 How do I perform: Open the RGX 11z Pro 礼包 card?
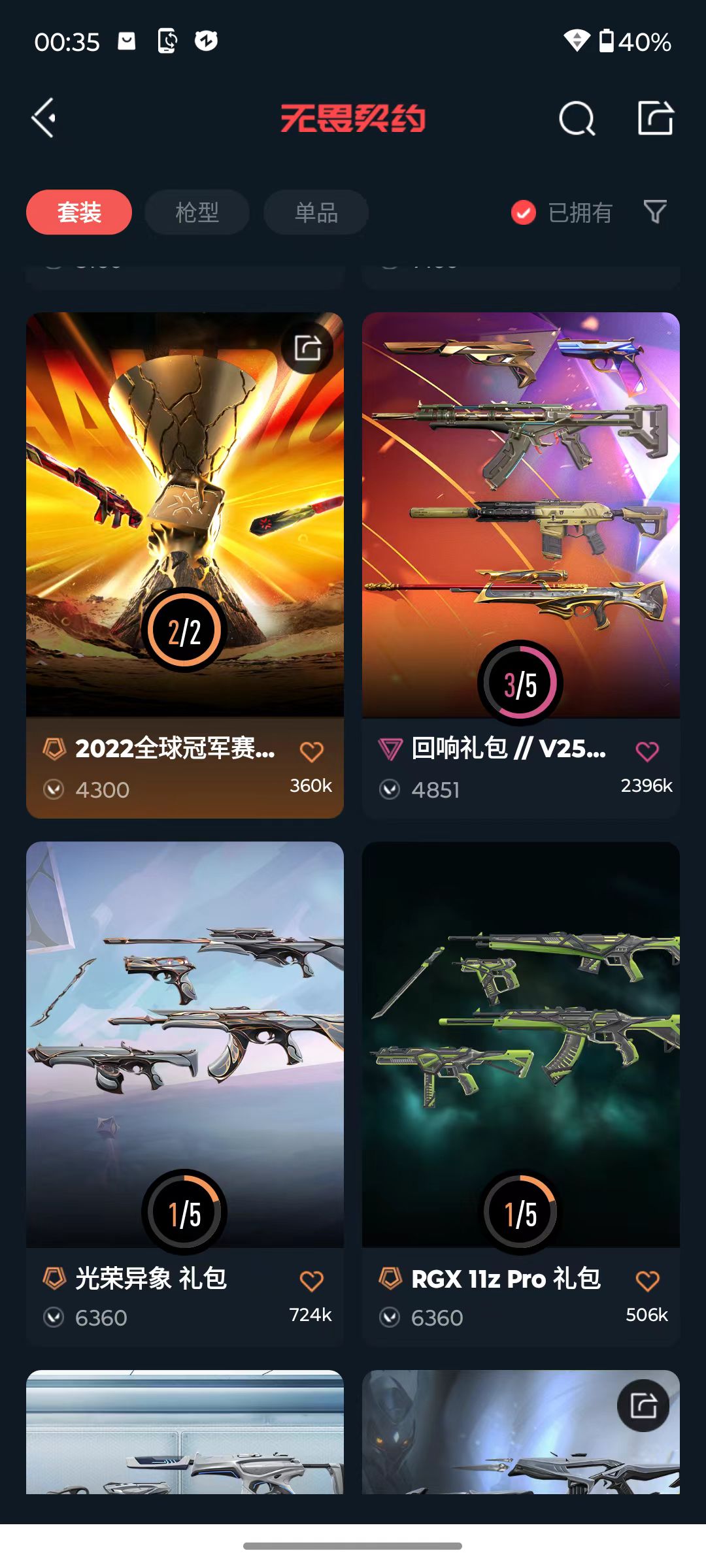click(521, 1093)
